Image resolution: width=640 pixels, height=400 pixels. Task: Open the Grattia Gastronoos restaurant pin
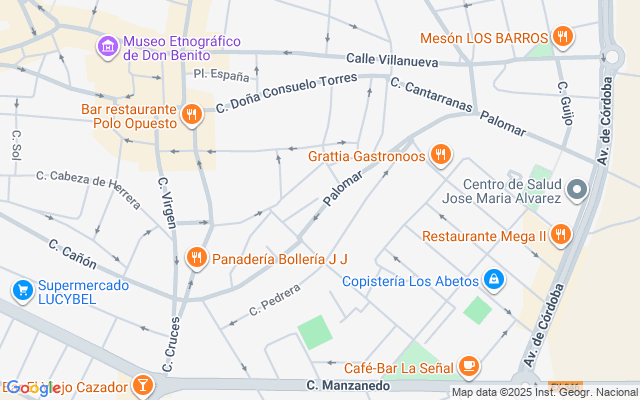coord(440,154)
